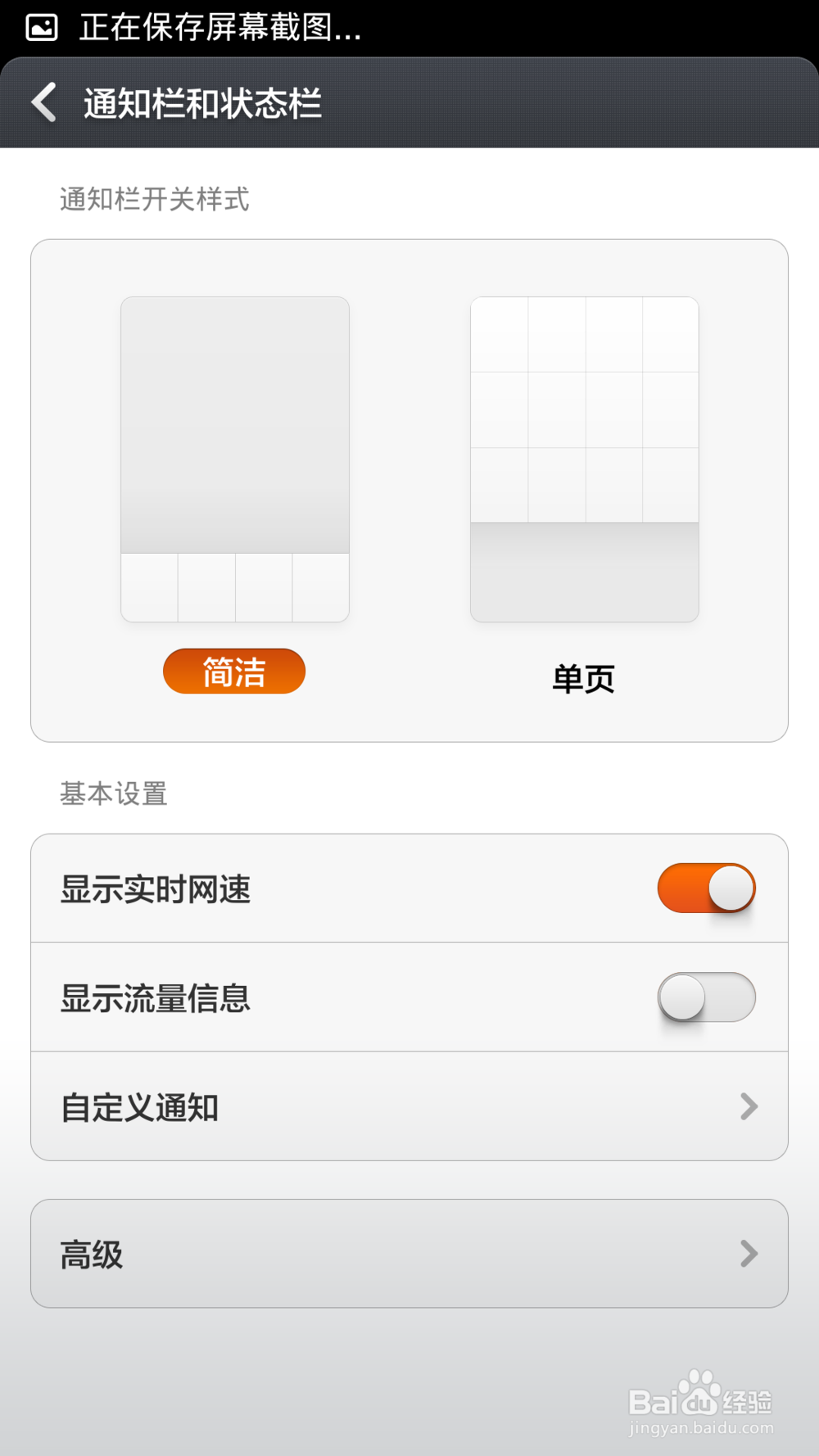819x1456 pixels.
Task: Click the 单页 grid style preview
Action: point(584,459)
